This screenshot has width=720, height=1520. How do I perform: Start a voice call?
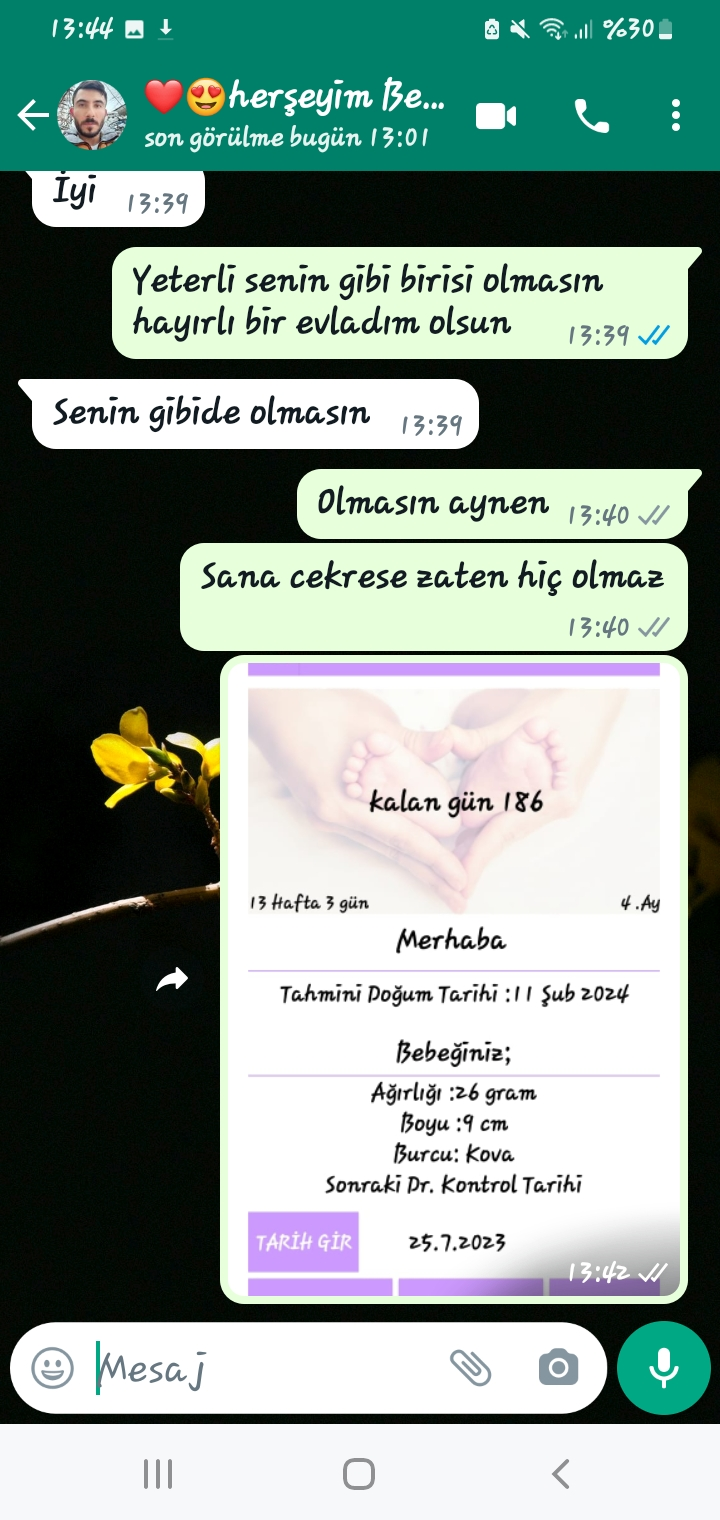(x=591, y=116)
